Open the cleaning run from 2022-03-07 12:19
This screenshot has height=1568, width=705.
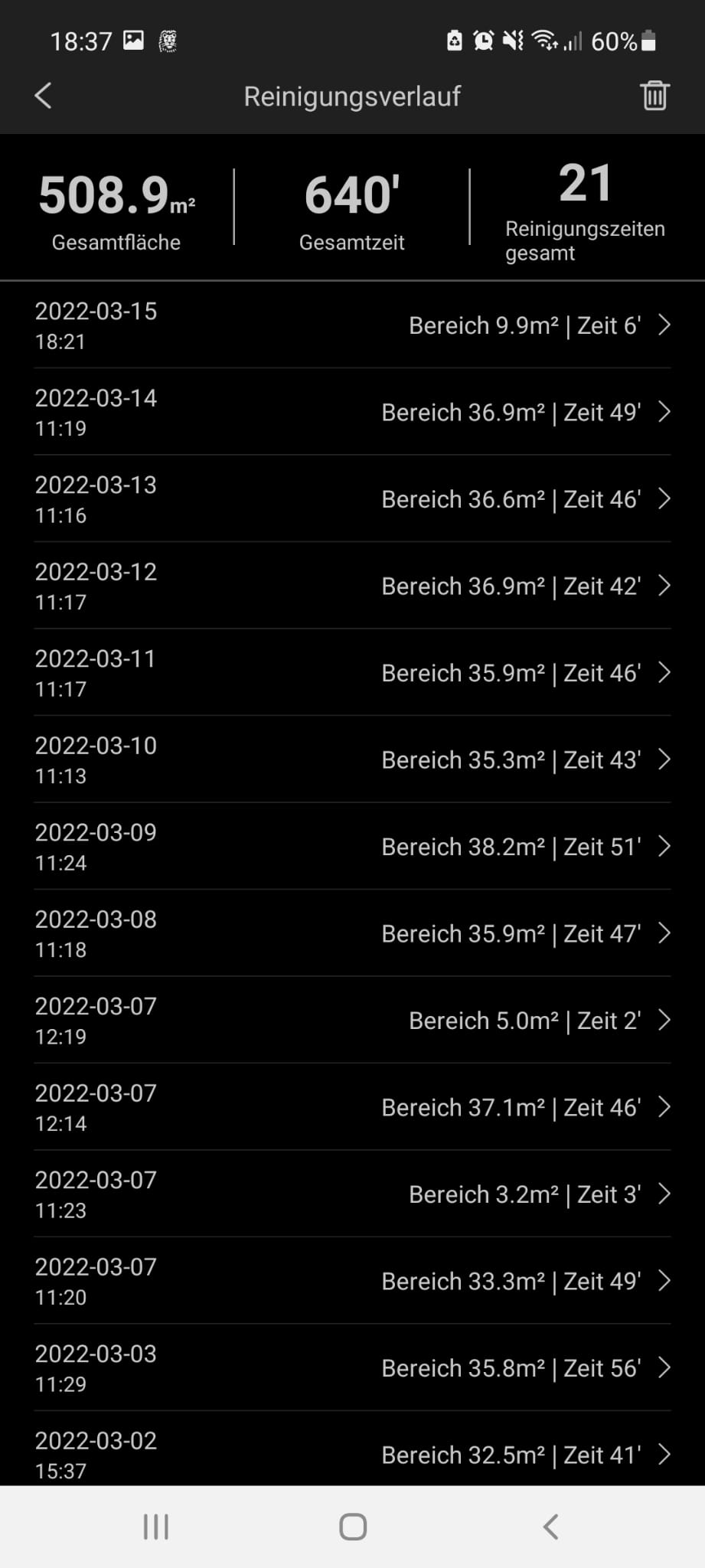point(352,1021)
